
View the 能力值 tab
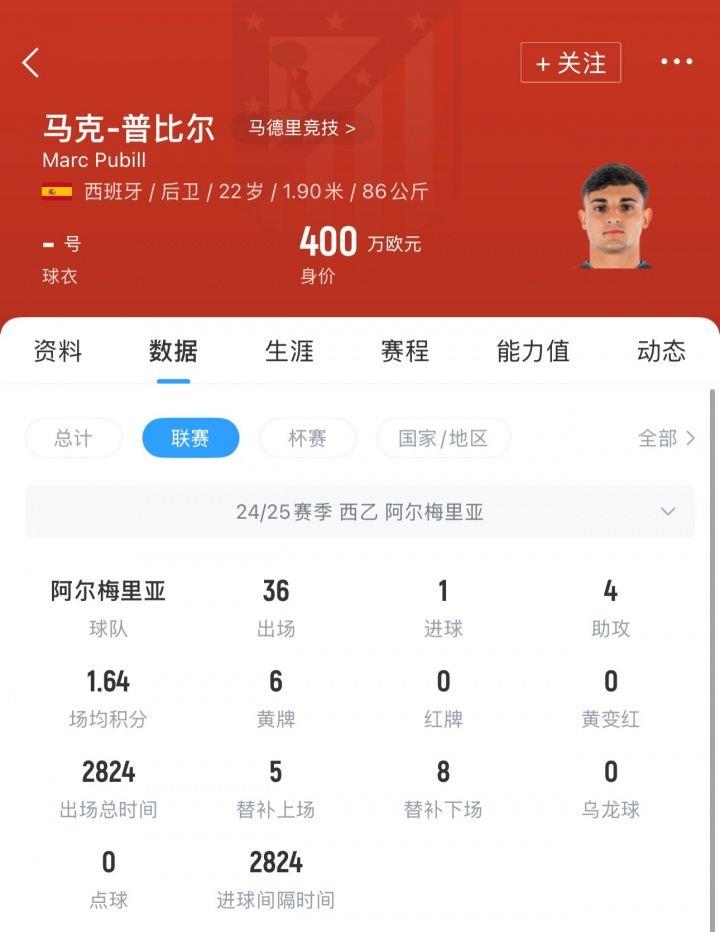click(533, 351)
